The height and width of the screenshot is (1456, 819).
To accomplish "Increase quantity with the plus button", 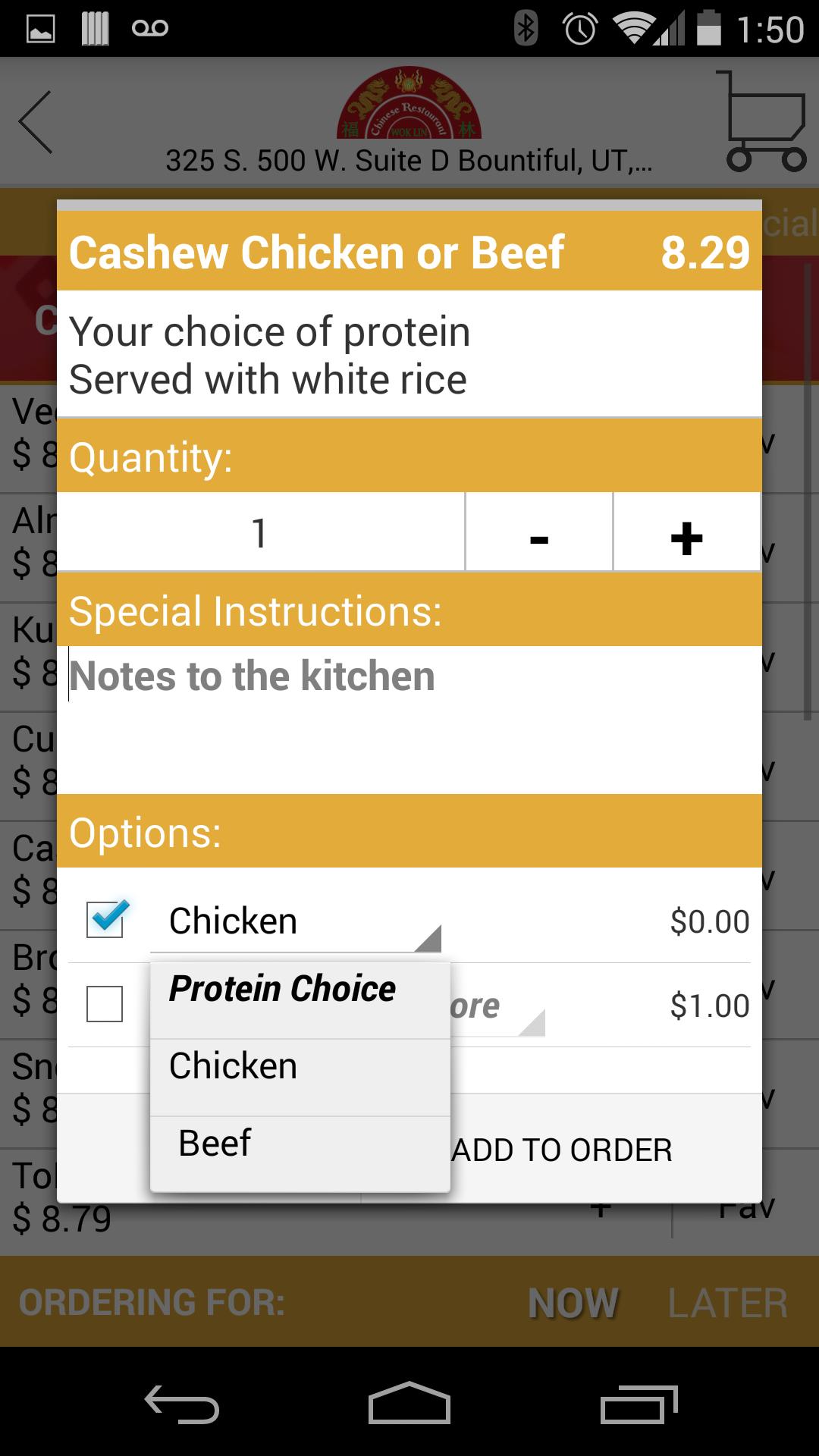I will pyautogui.click(x=686, y=538).
